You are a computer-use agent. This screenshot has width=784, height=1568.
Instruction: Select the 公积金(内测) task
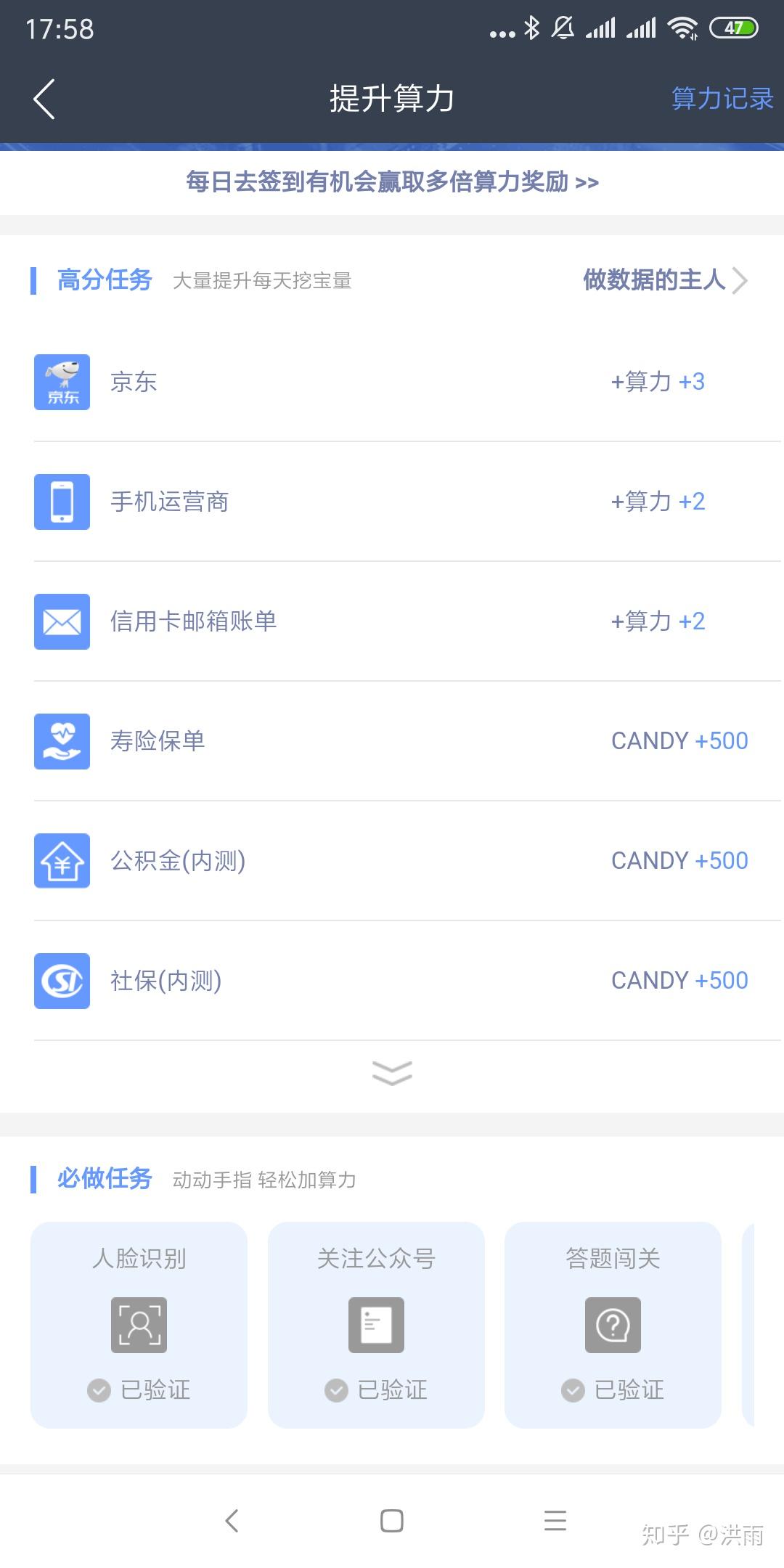(392, 861)
